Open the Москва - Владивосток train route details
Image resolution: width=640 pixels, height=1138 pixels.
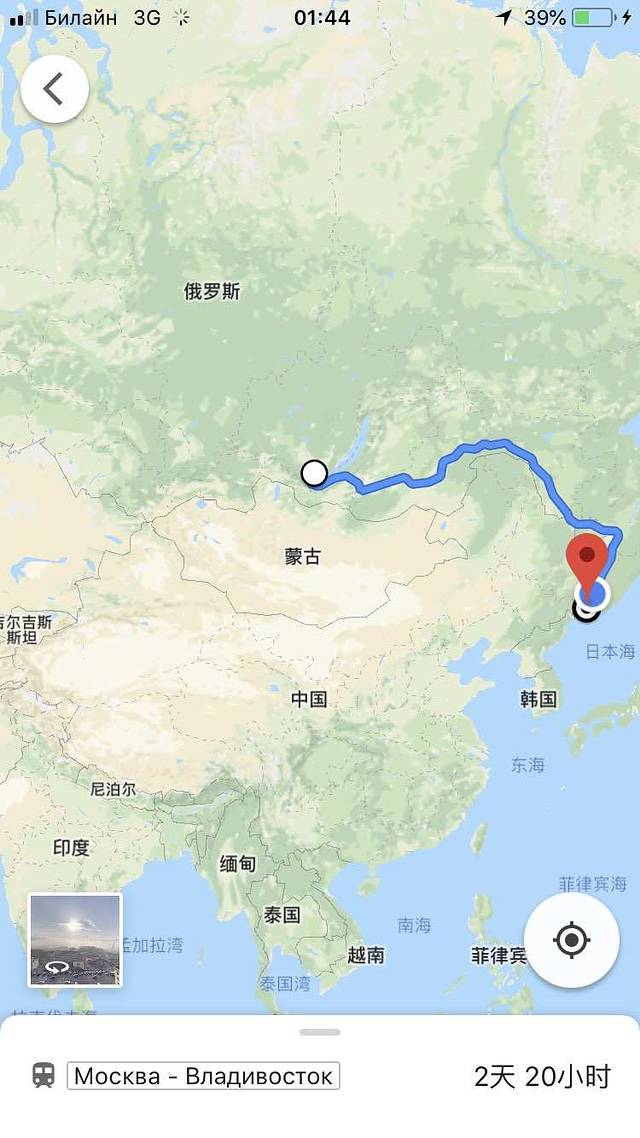(x=203, y=1076)
